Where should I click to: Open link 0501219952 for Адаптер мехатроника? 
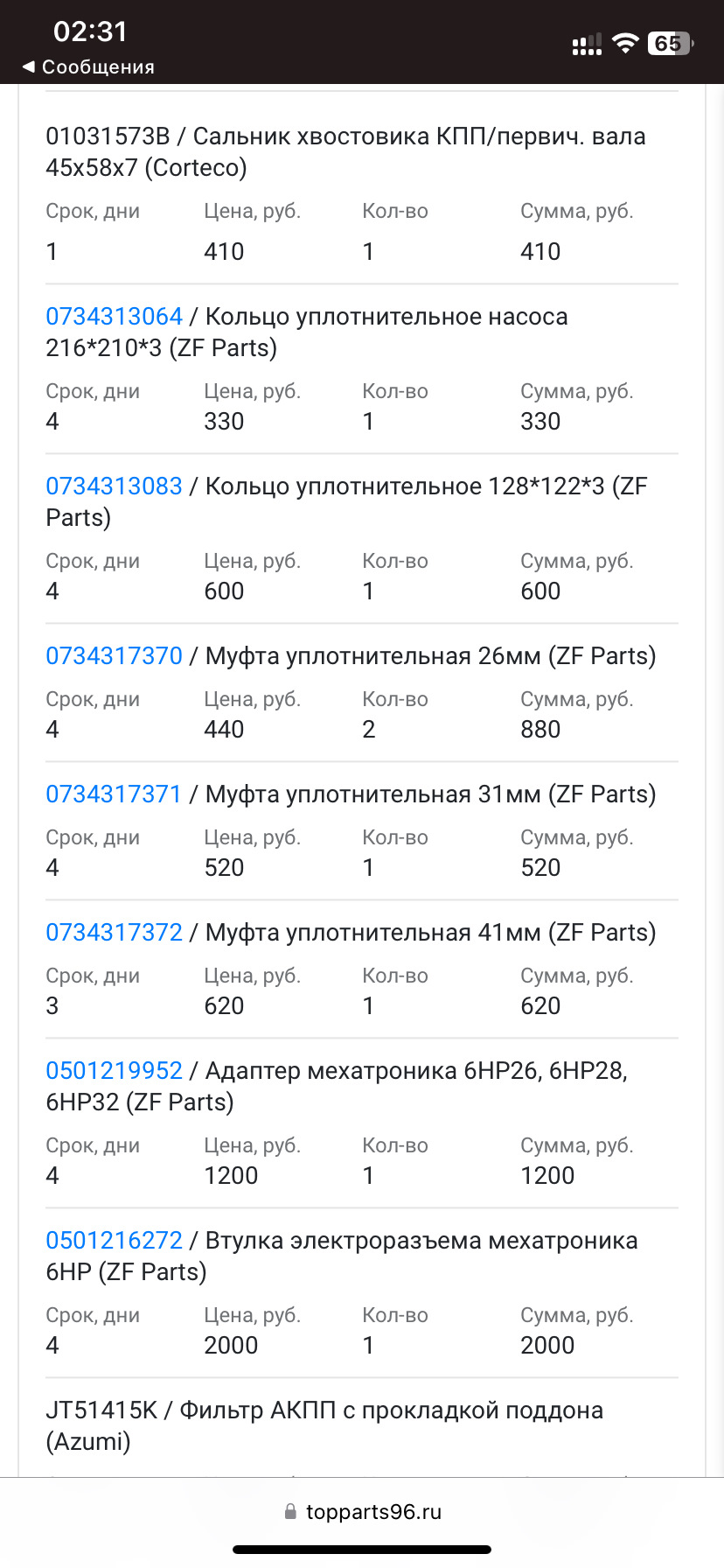point(114,1070)
